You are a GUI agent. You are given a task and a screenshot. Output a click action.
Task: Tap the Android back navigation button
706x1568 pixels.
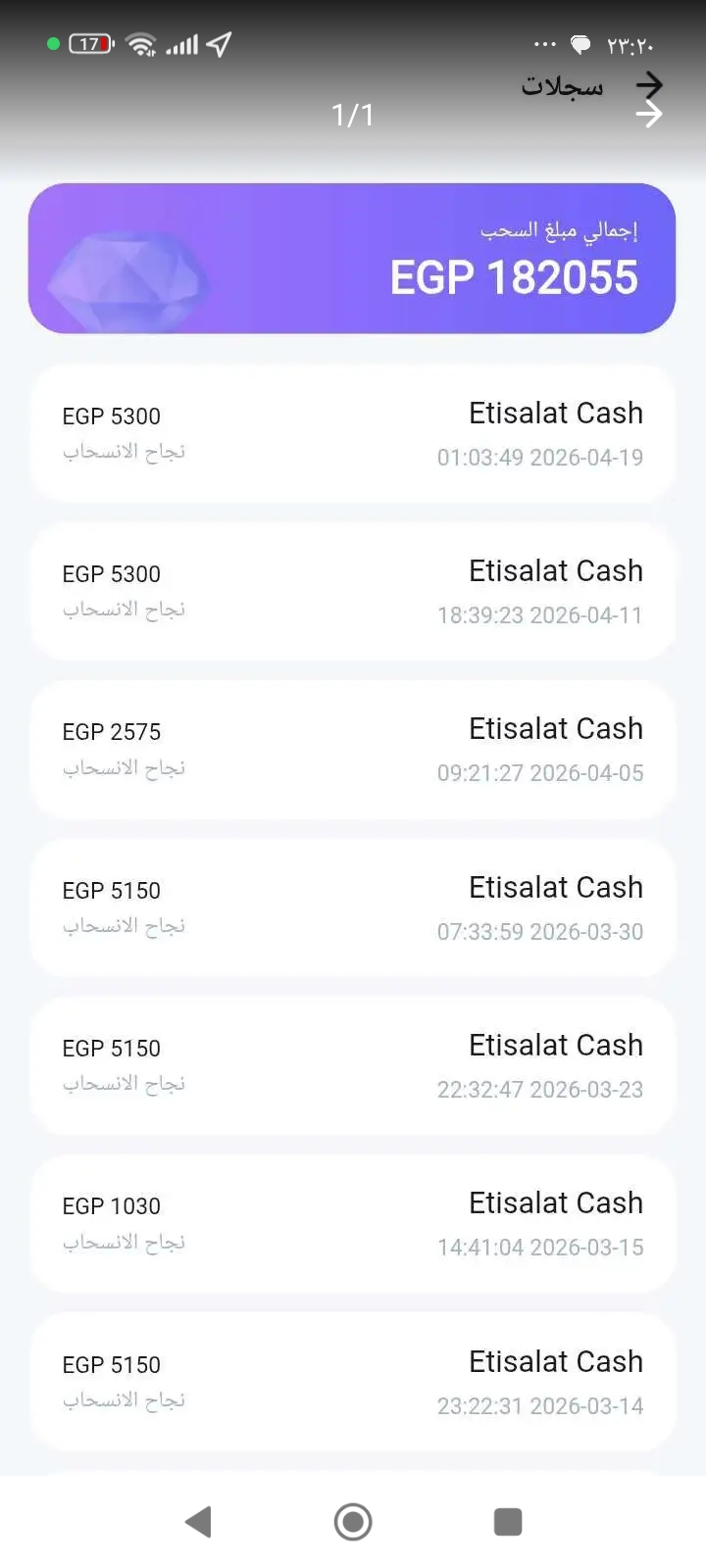pos(198,1521)
